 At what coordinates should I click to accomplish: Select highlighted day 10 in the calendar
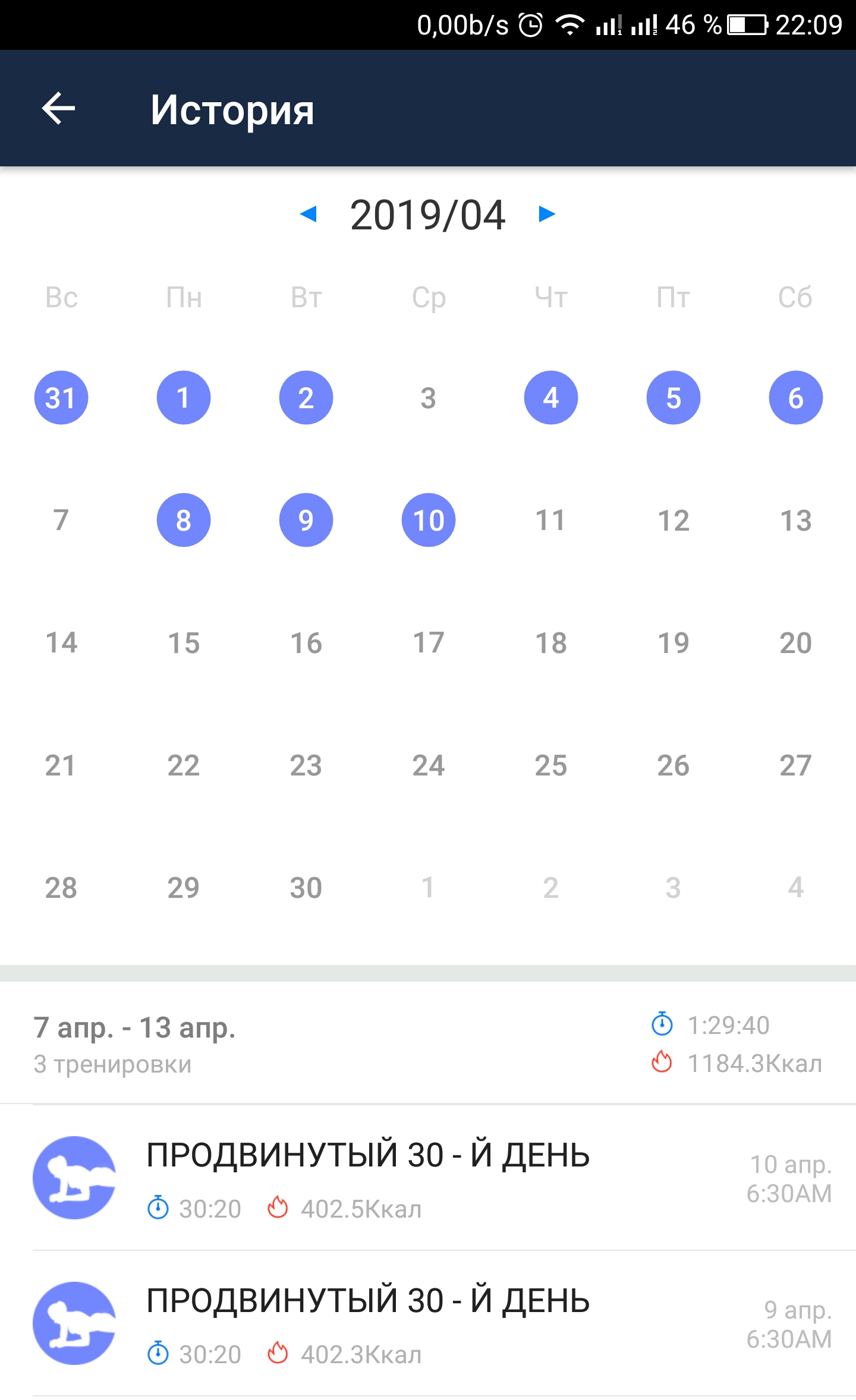coord(429,520)
